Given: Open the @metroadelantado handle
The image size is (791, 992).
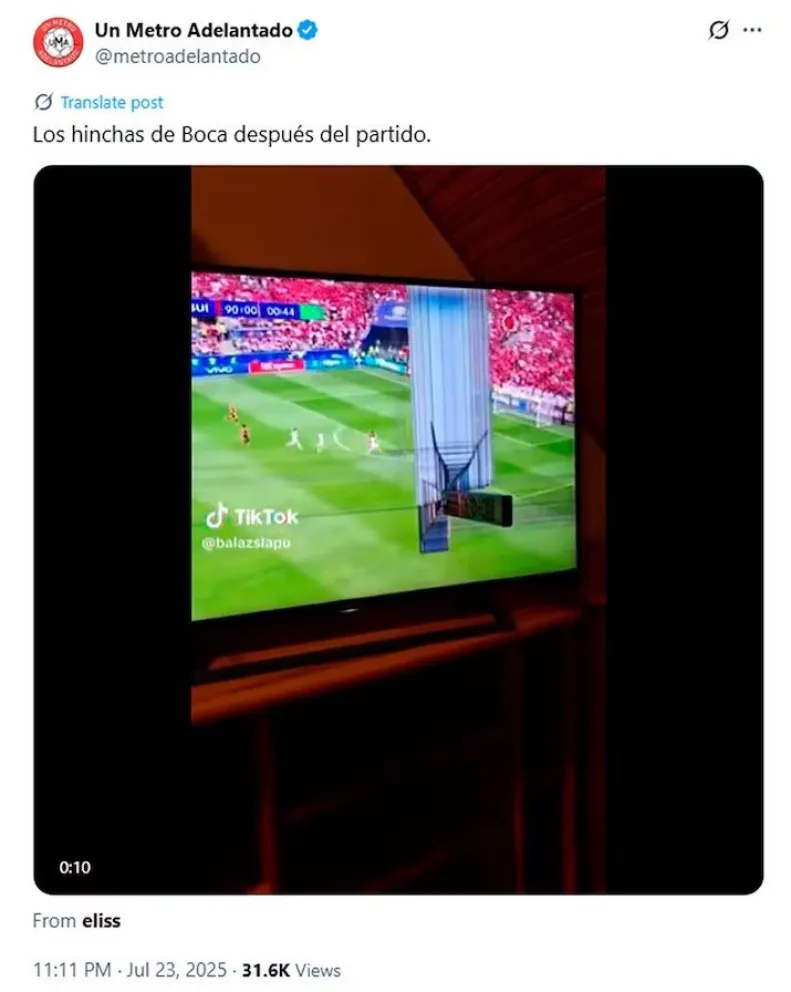Looking at the screenshot, I should (x=177, y=57).
